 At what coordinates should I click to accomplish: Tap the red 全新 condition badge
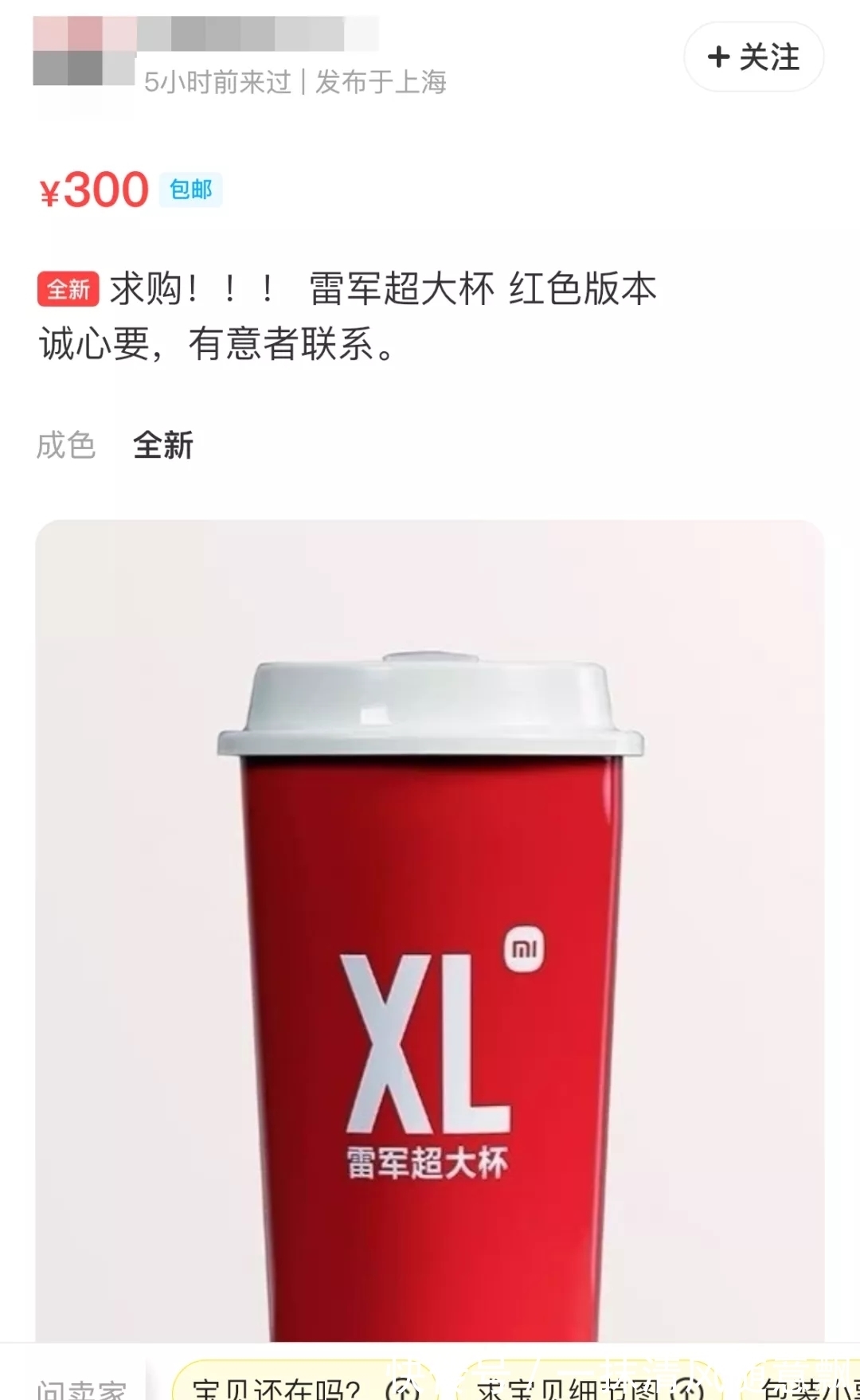pos(68,290)
